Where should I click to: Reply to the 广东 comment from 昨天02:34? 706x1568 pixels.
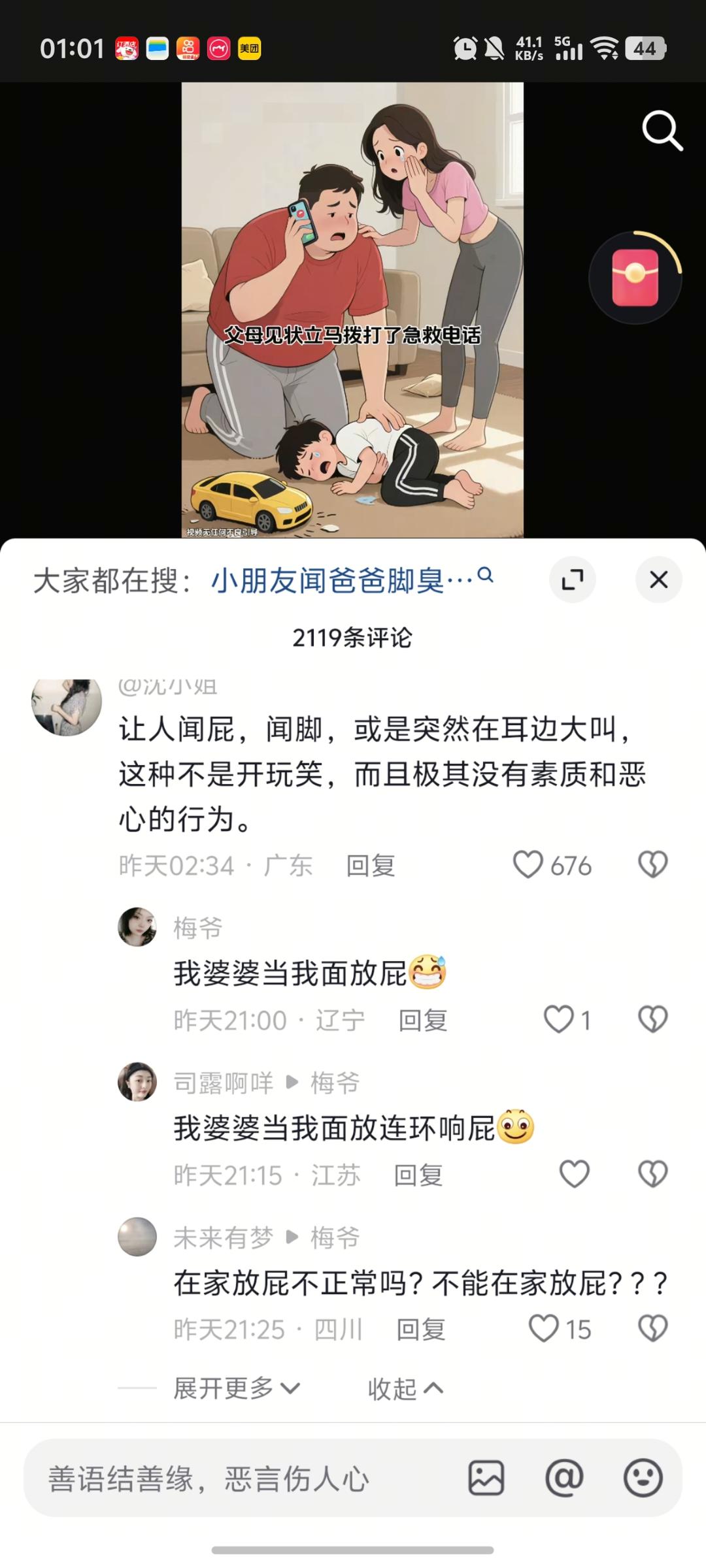[370, 866]
